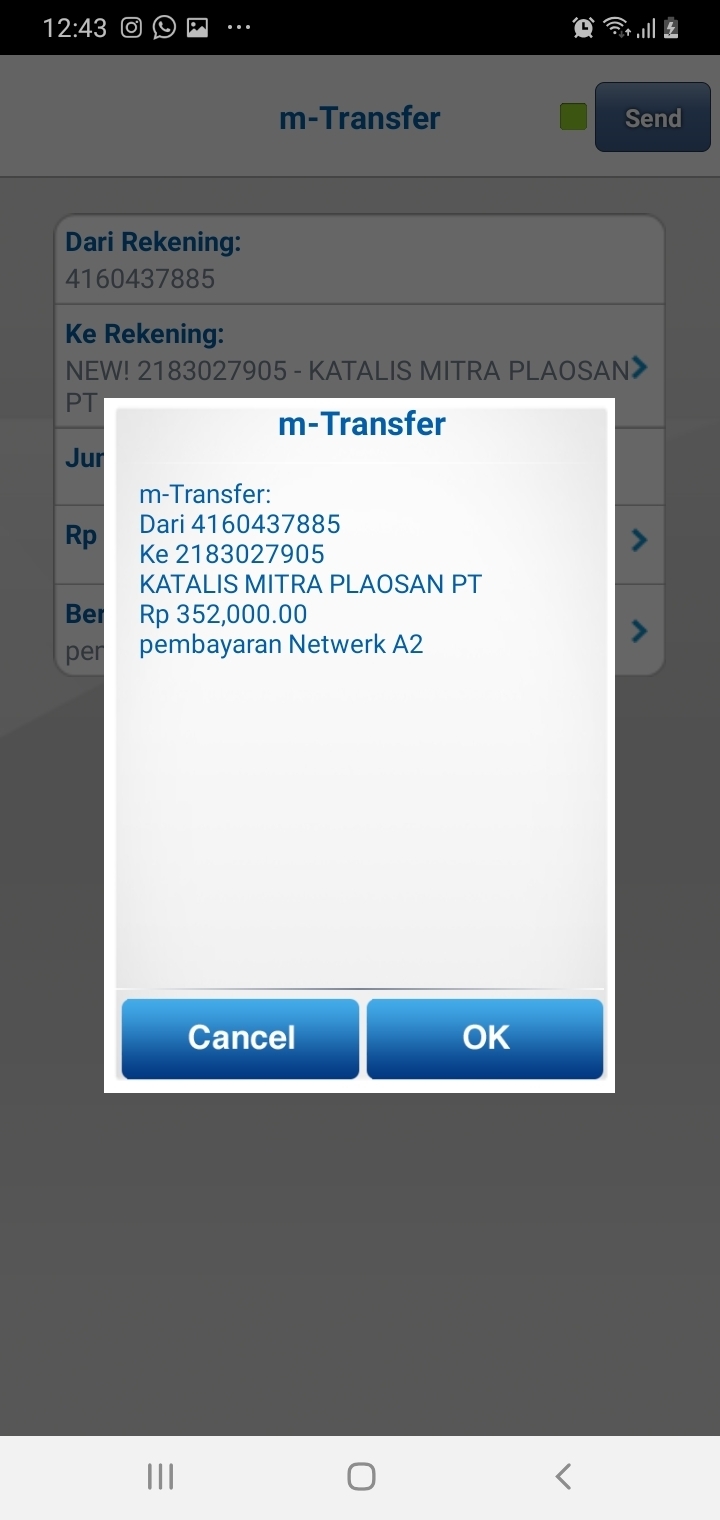720x1520 pixels.
Task: Open the Ke Rekening destination account row
Action: tap(360, 366)
